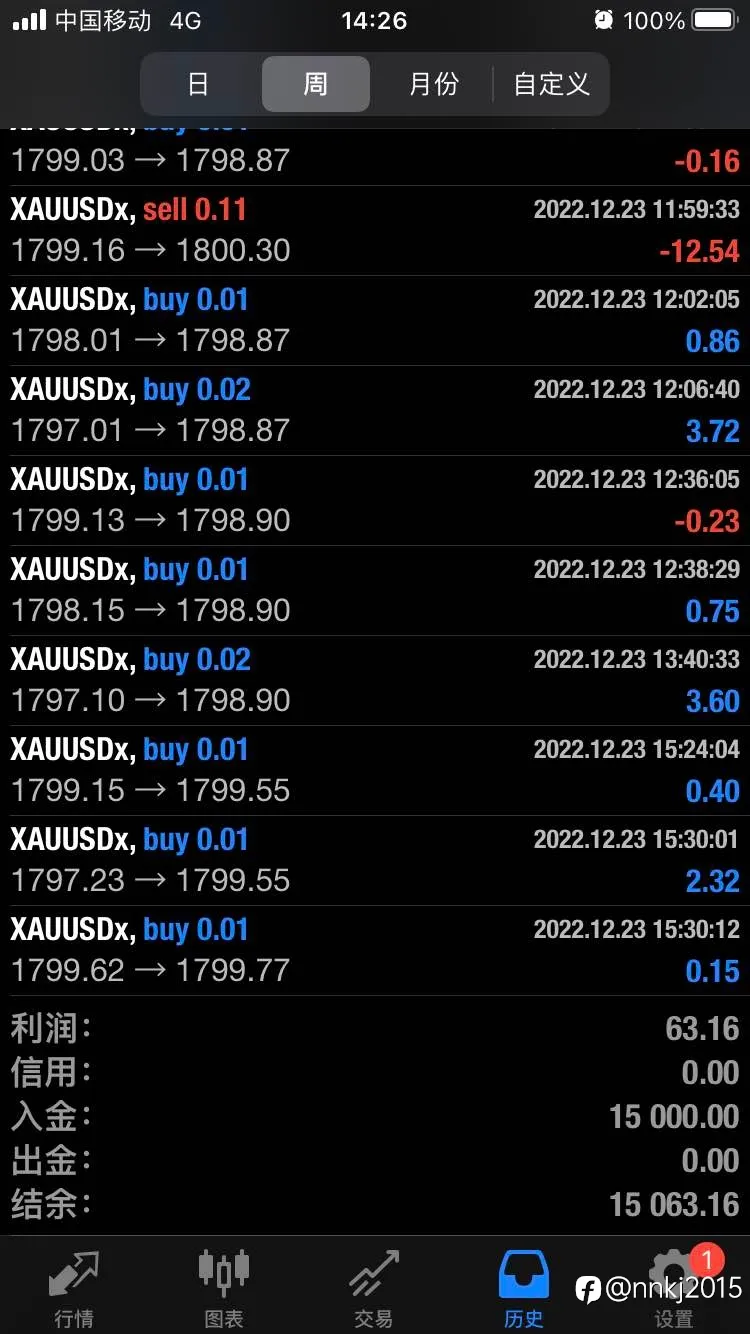Open the buy 0.01 trade at 12:36:05
750x1334 pixels.
[x=375, y=501]
